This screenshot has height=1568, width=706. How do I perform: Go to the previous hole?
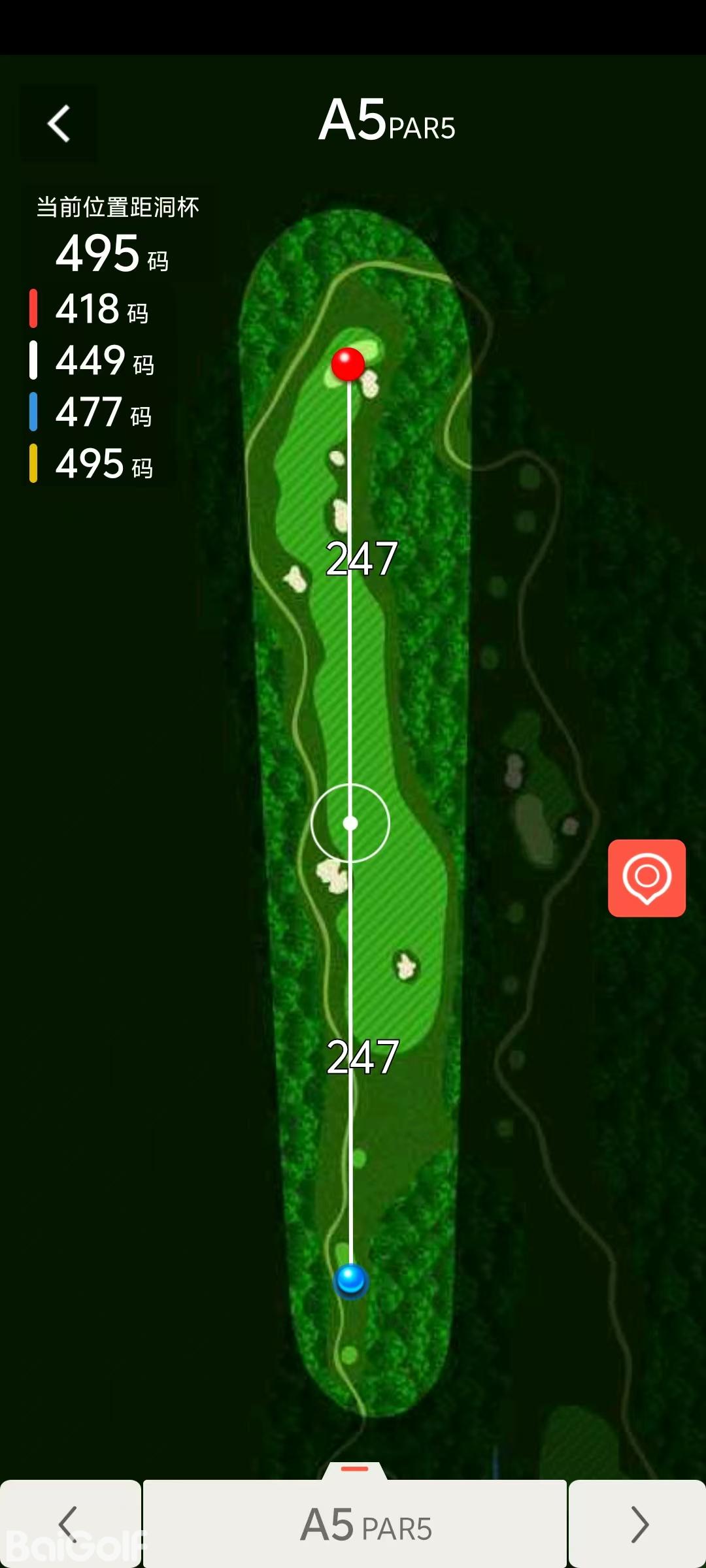(69, 1524)
